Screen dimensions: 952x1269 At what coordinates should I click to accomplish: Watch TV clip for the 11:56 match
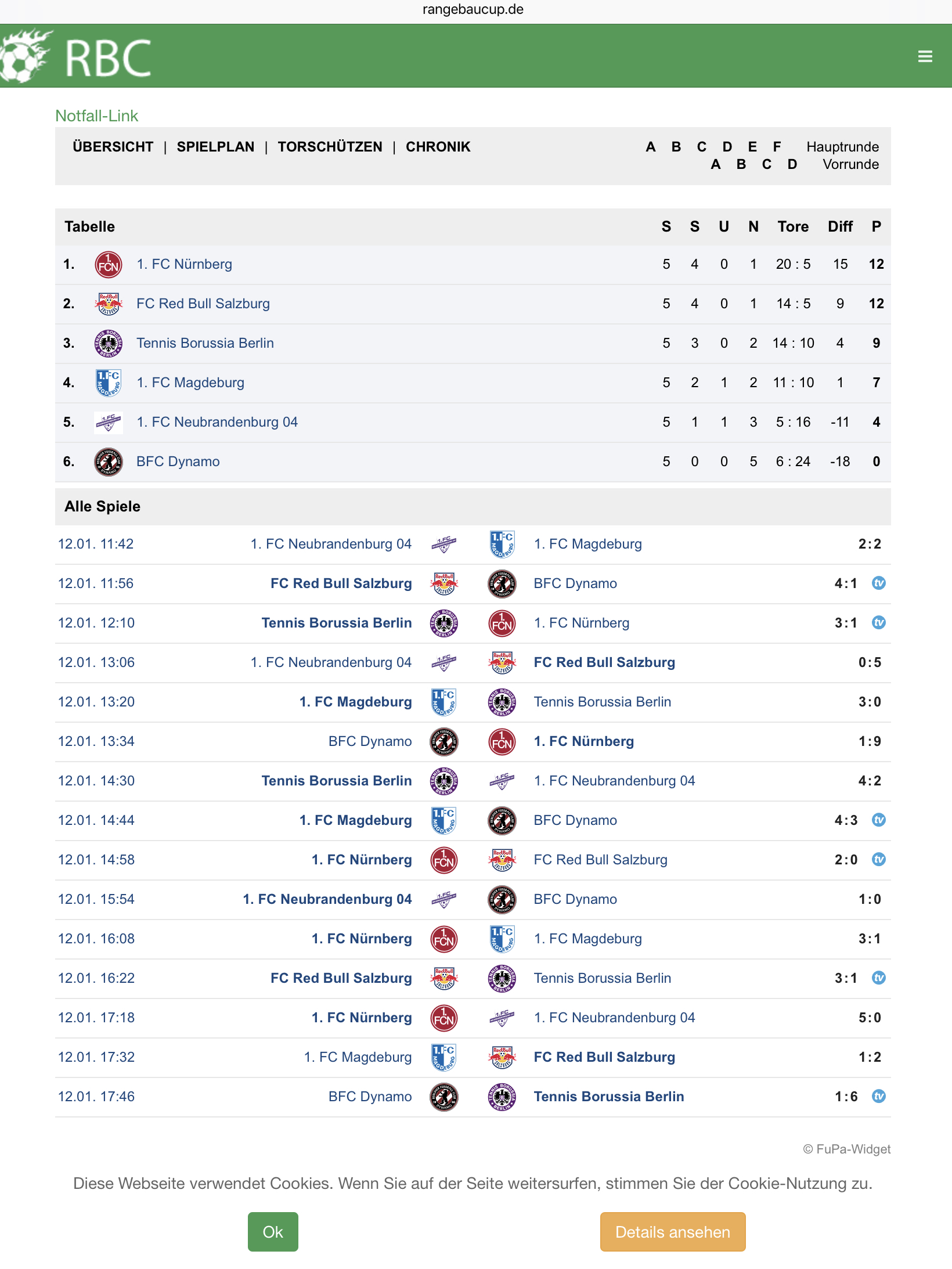click(879, 583)
